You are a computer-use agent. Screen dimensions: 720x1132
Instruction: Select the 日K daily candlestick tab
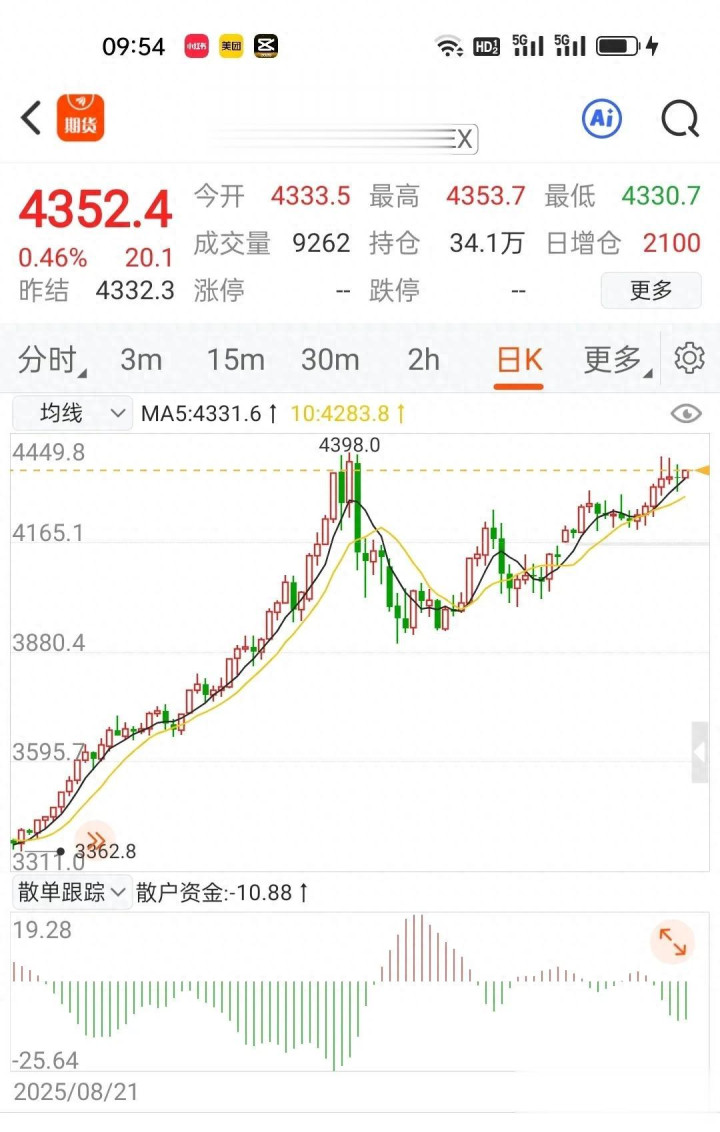click(x=519, y=359)
